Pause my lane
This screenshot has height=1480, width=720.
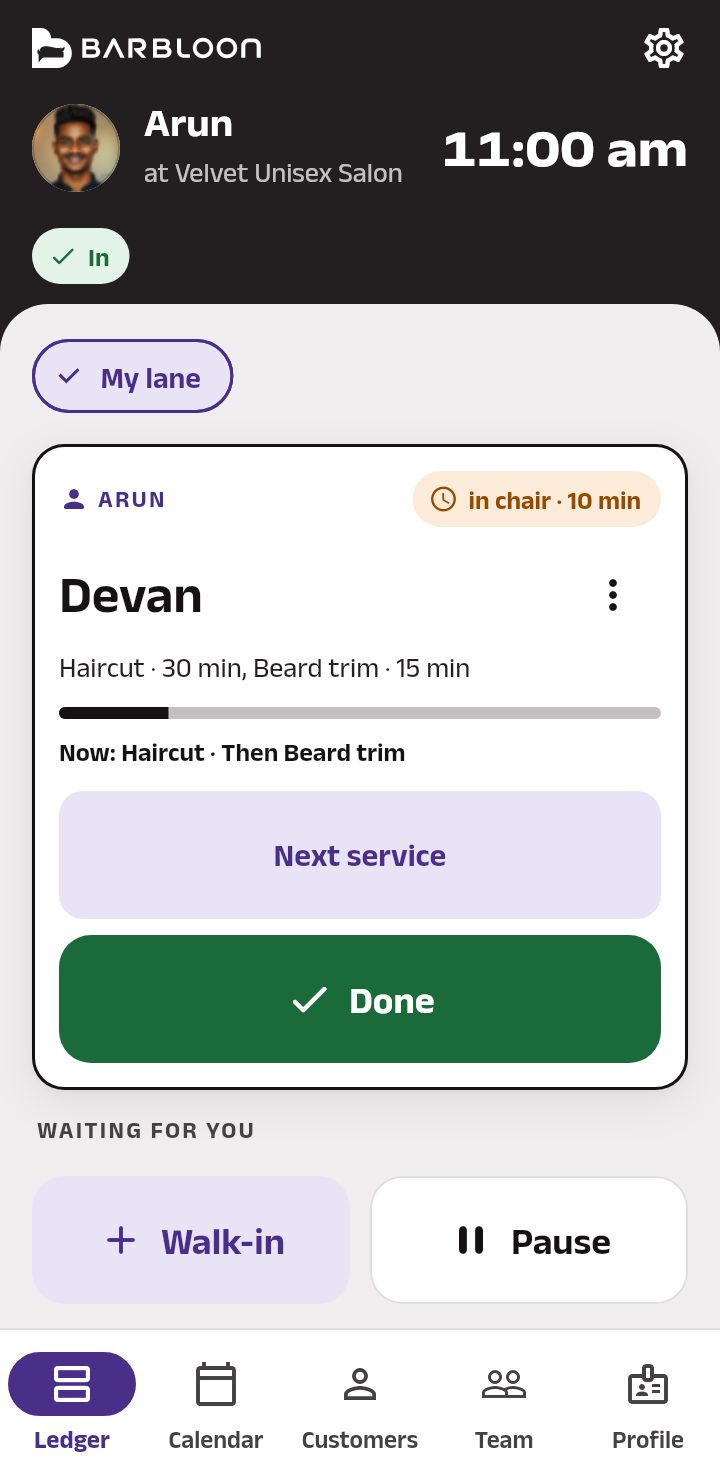point(529,1240)
